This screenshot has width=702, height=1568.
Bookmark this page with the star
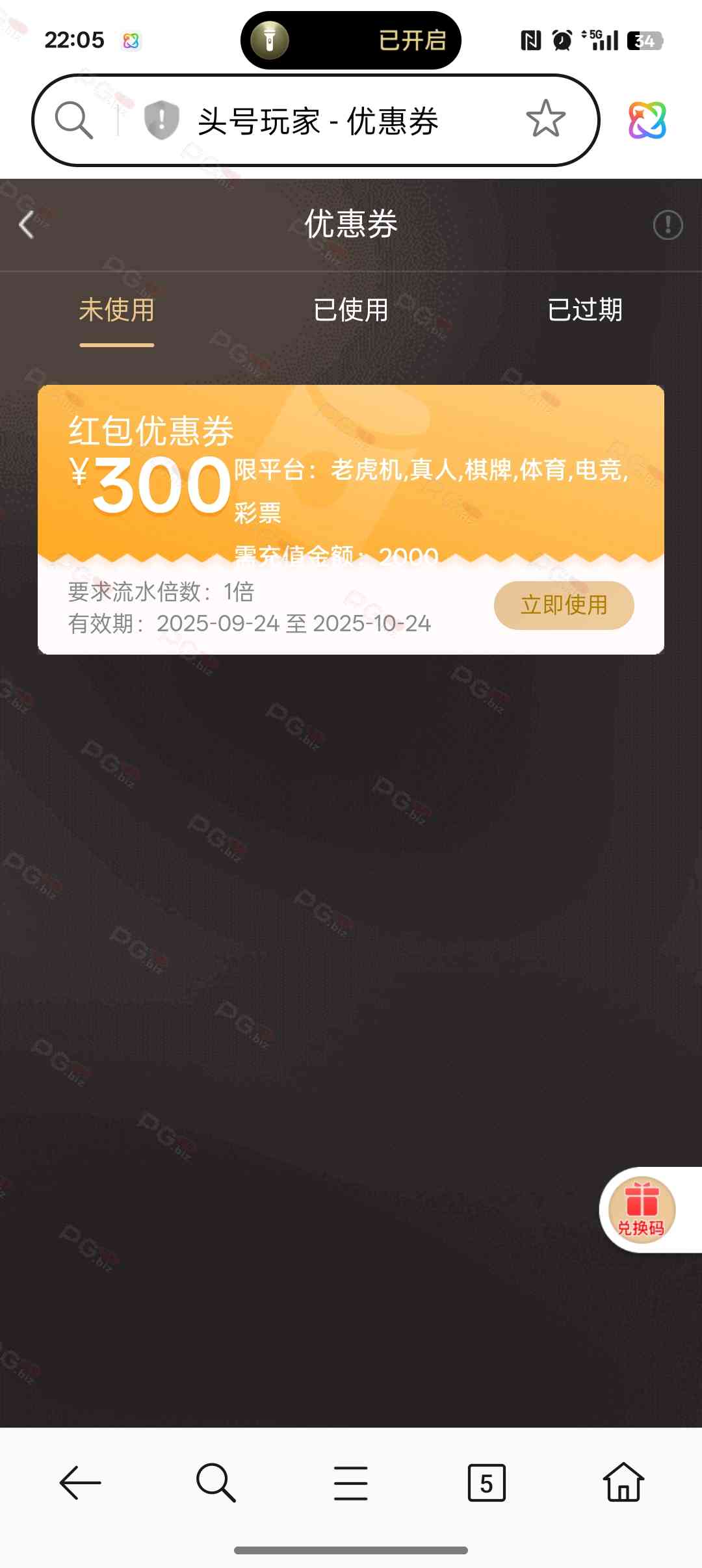pyautogui.click(x=545, y=119)
